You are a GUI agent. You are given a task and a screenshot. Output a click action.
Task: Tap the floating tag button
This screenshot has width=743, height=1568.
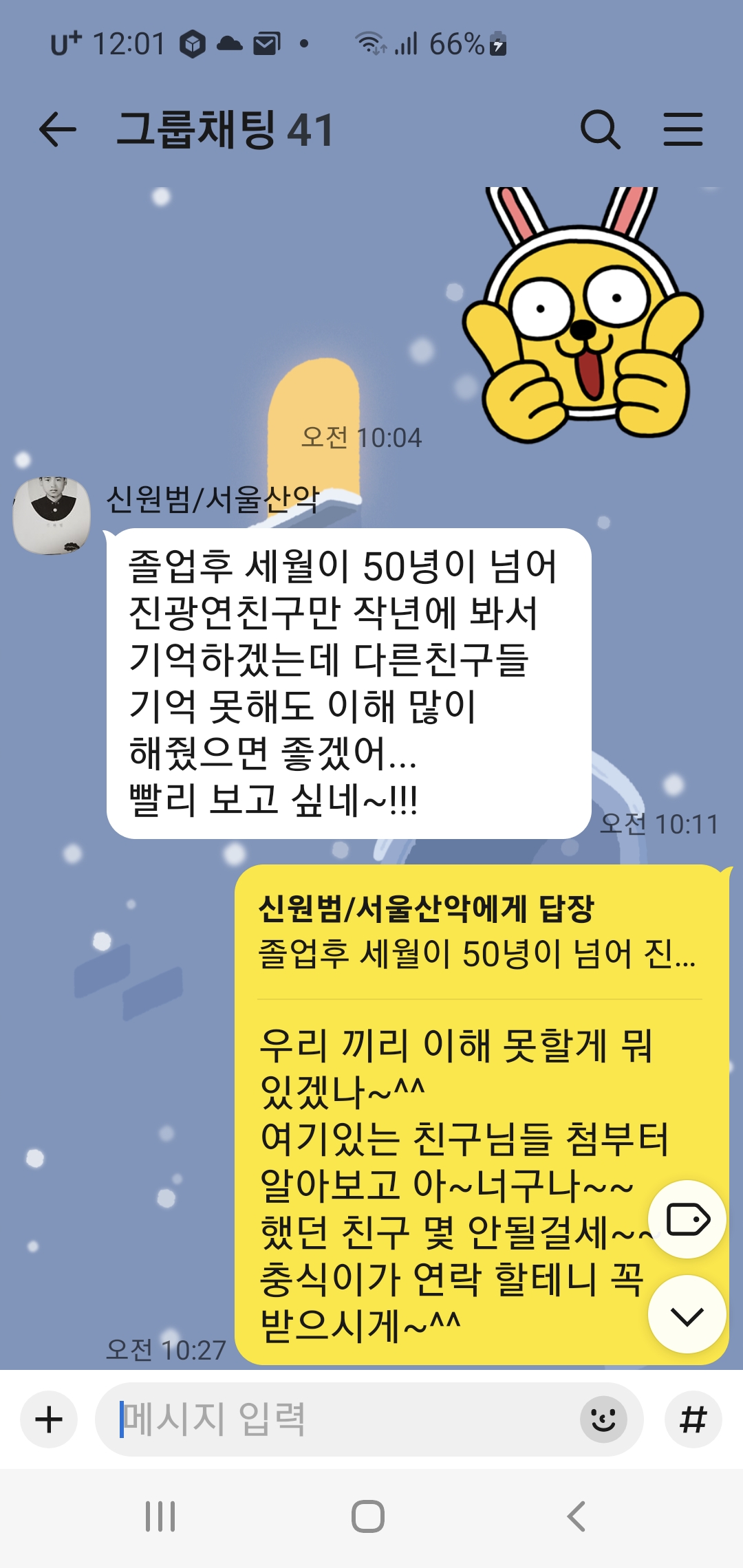[687, 1220]
